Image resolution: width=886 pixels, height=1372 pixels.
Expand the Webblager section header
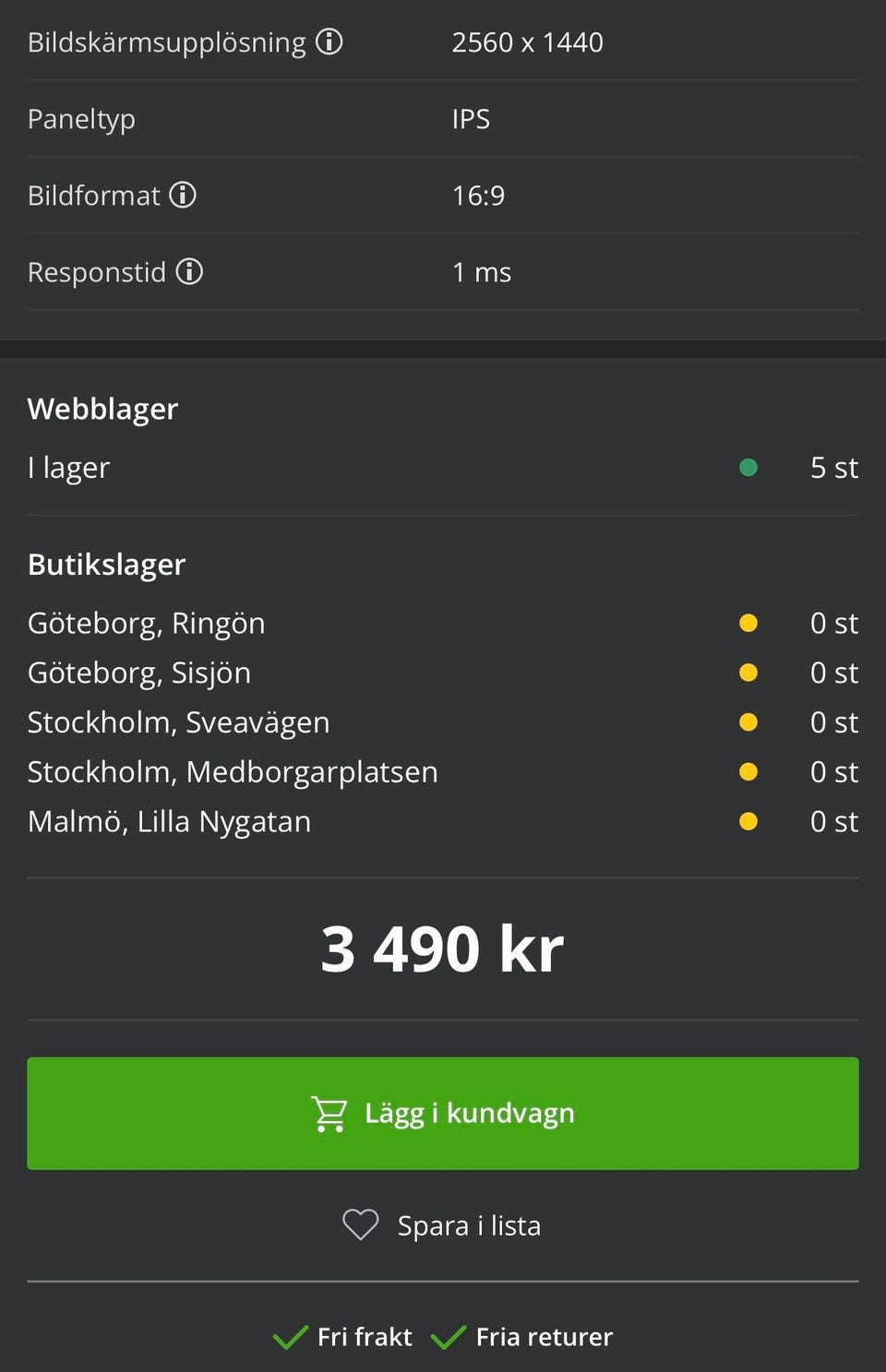click(x=103, y=409)
